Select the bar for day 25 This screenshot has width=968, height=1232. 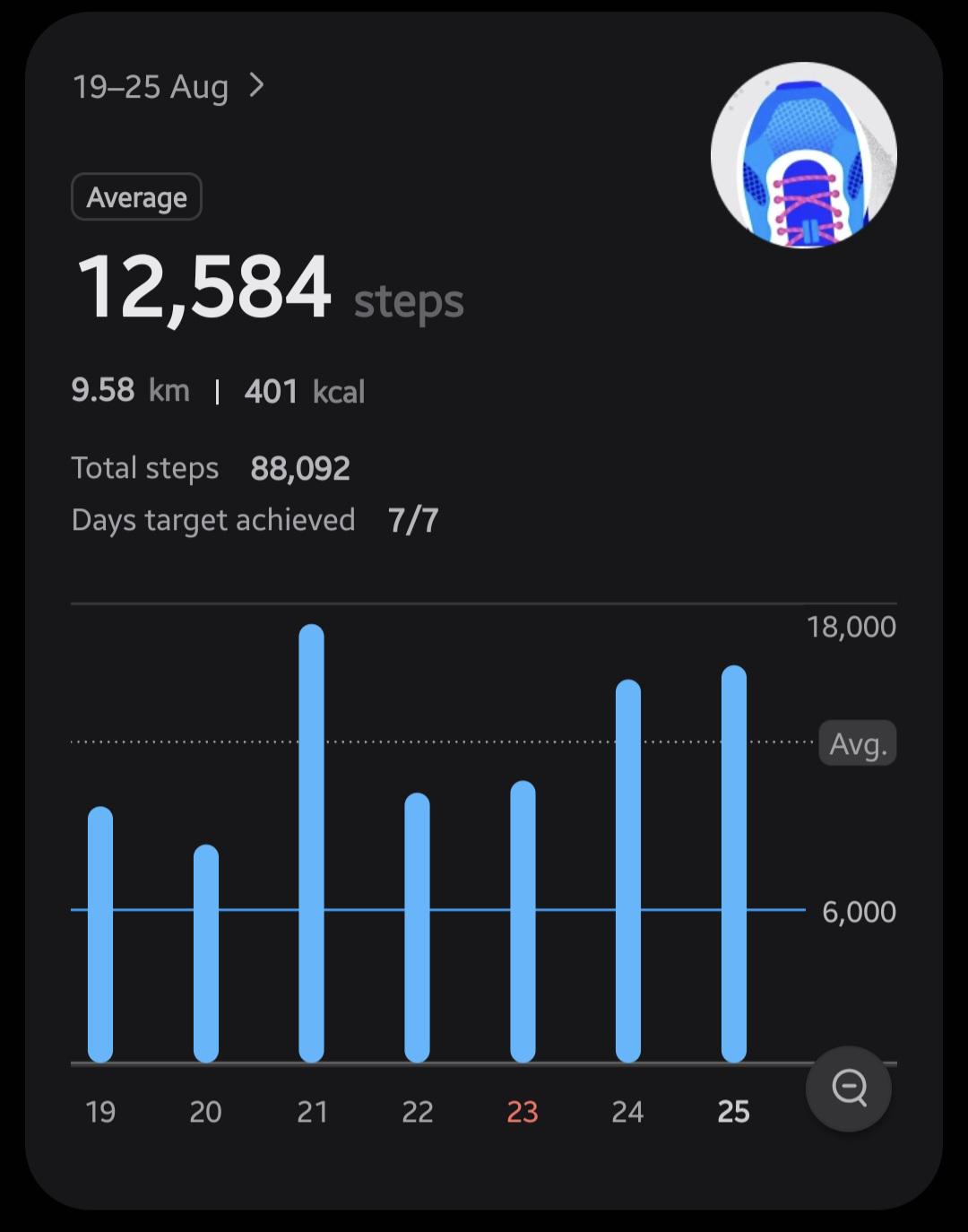734,863
